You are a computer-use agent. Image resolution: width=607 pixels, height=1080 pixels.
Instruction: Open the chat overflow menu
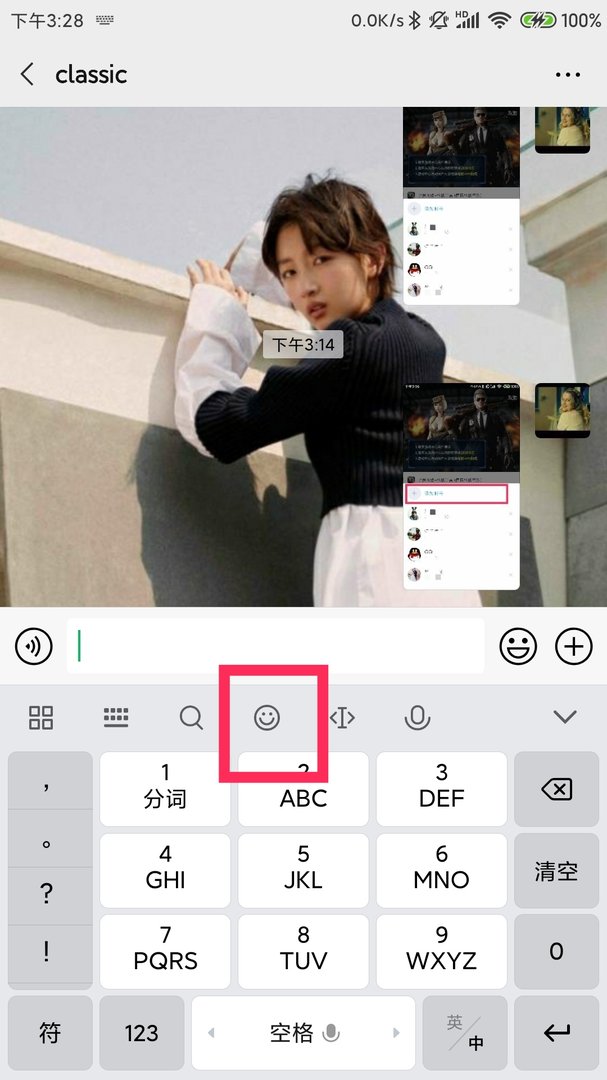(567, 74)
